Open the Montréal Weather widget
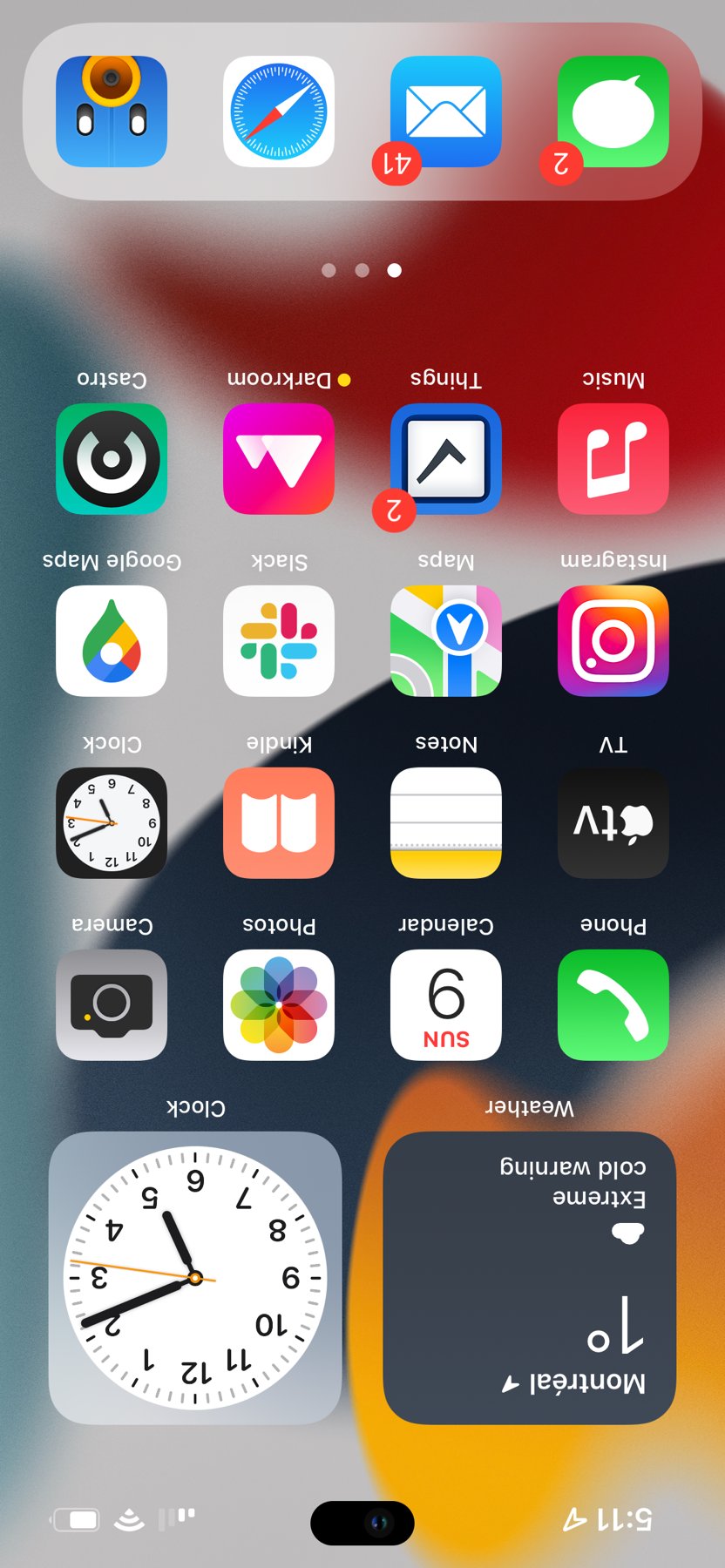This screenshot has height=1568, width=725. pyautogui.click(x=530, y=1278)
